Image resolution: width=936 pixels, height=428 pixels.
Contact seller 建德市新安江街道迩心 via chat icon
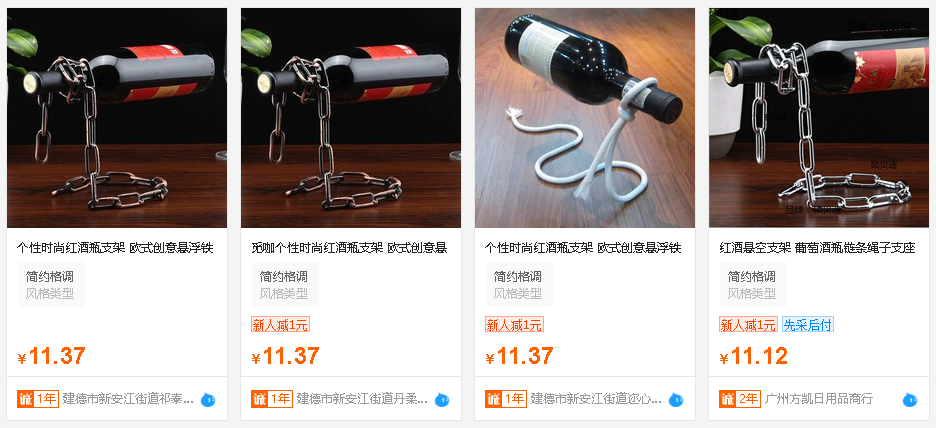point(676,400)
